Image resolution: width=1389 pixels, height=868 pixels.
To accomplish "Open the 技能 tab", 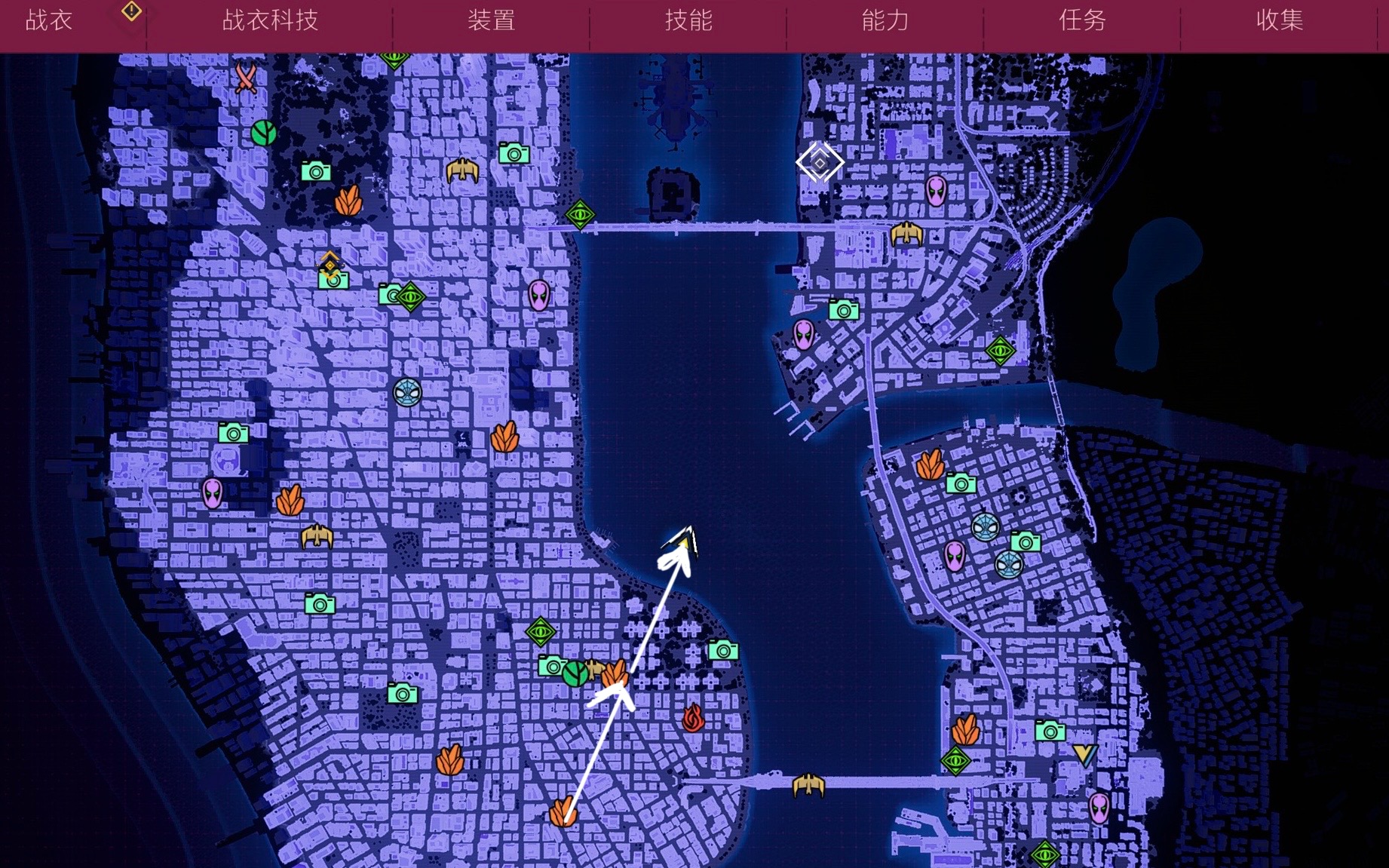I will tap(688, 20).
